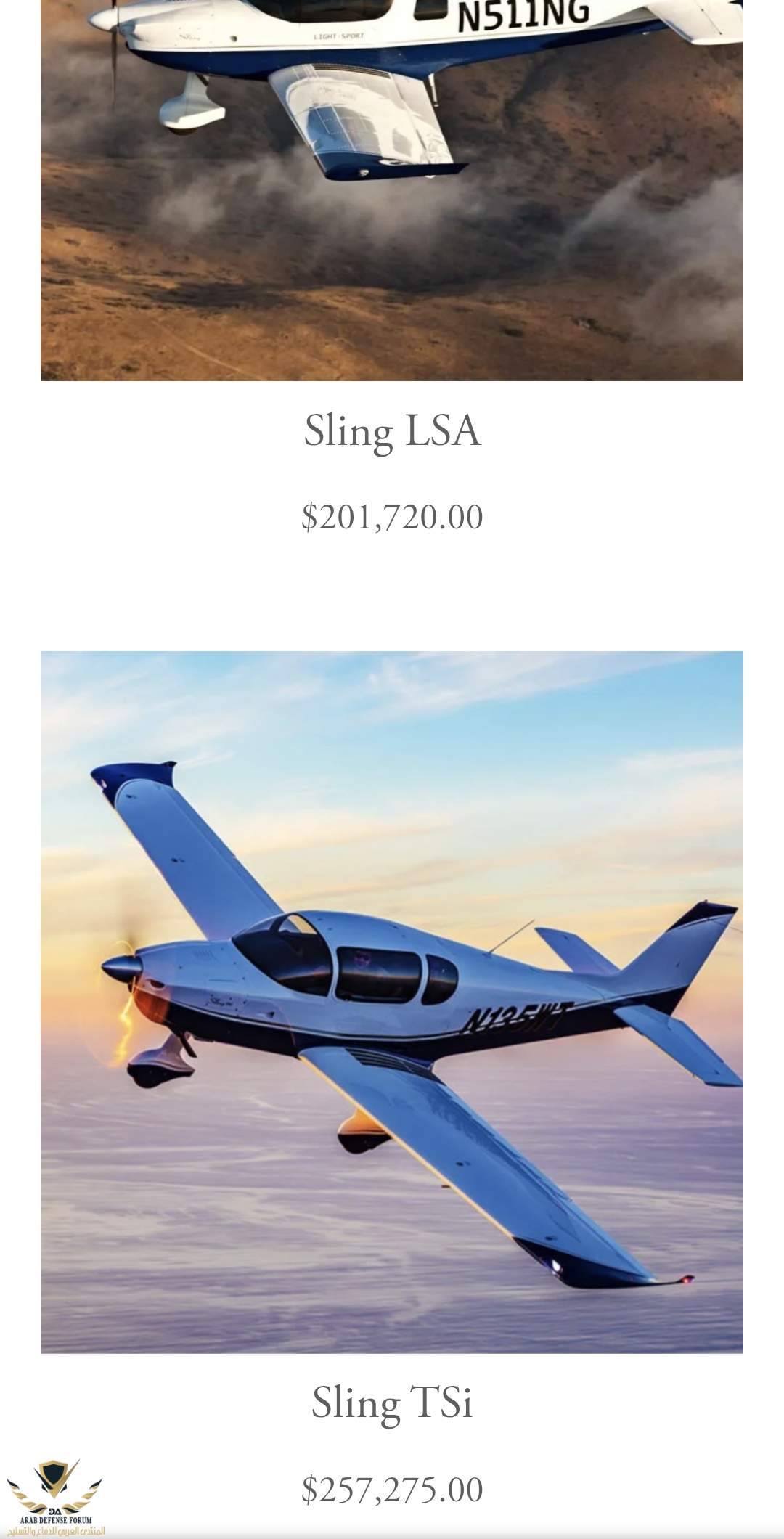Open the Sling LSA aircraft photo
The height and width of the screenshot is (1539, 784).
[x=392, y=189]
